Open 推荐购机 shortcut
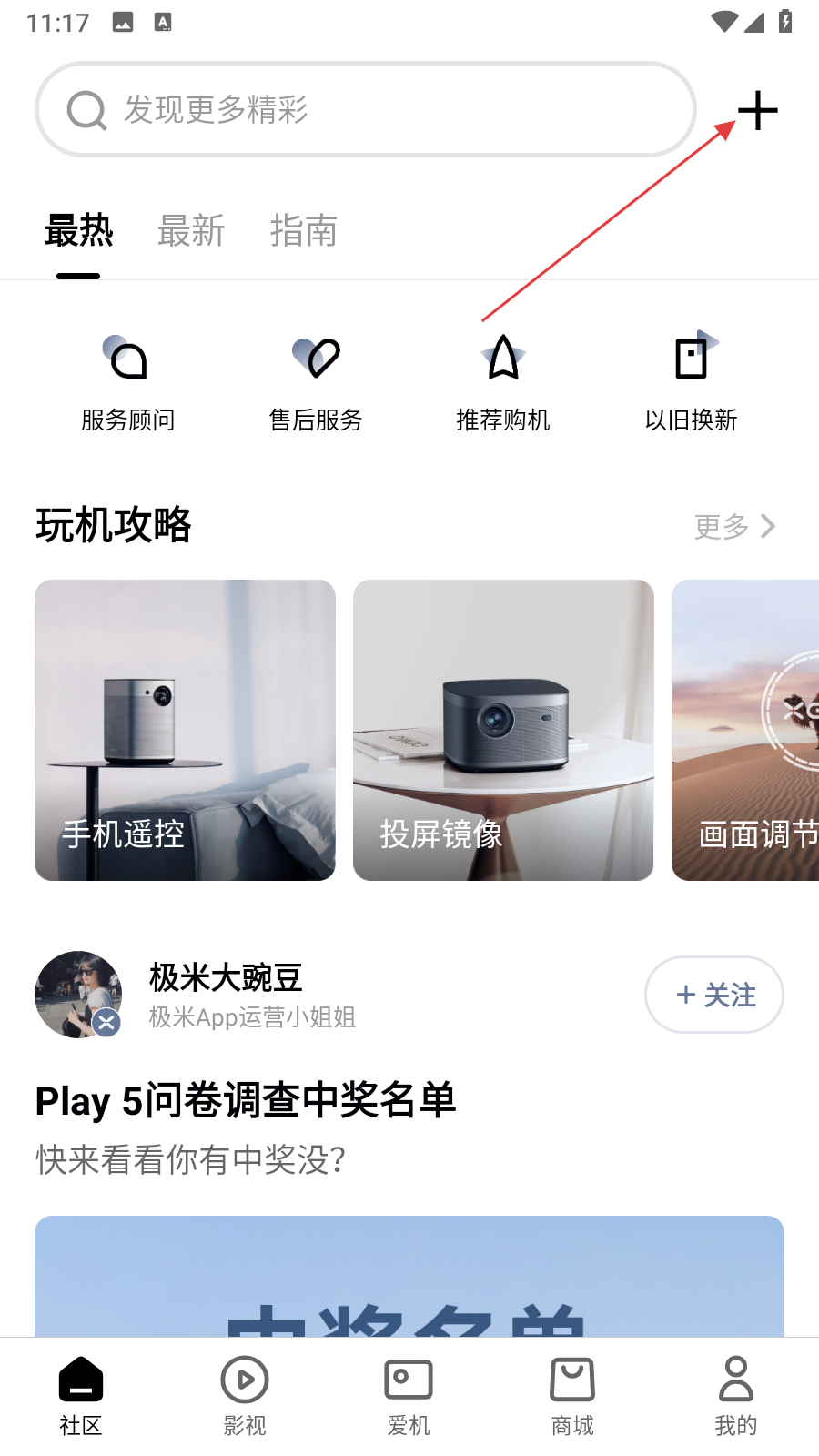 coord(503,380)
